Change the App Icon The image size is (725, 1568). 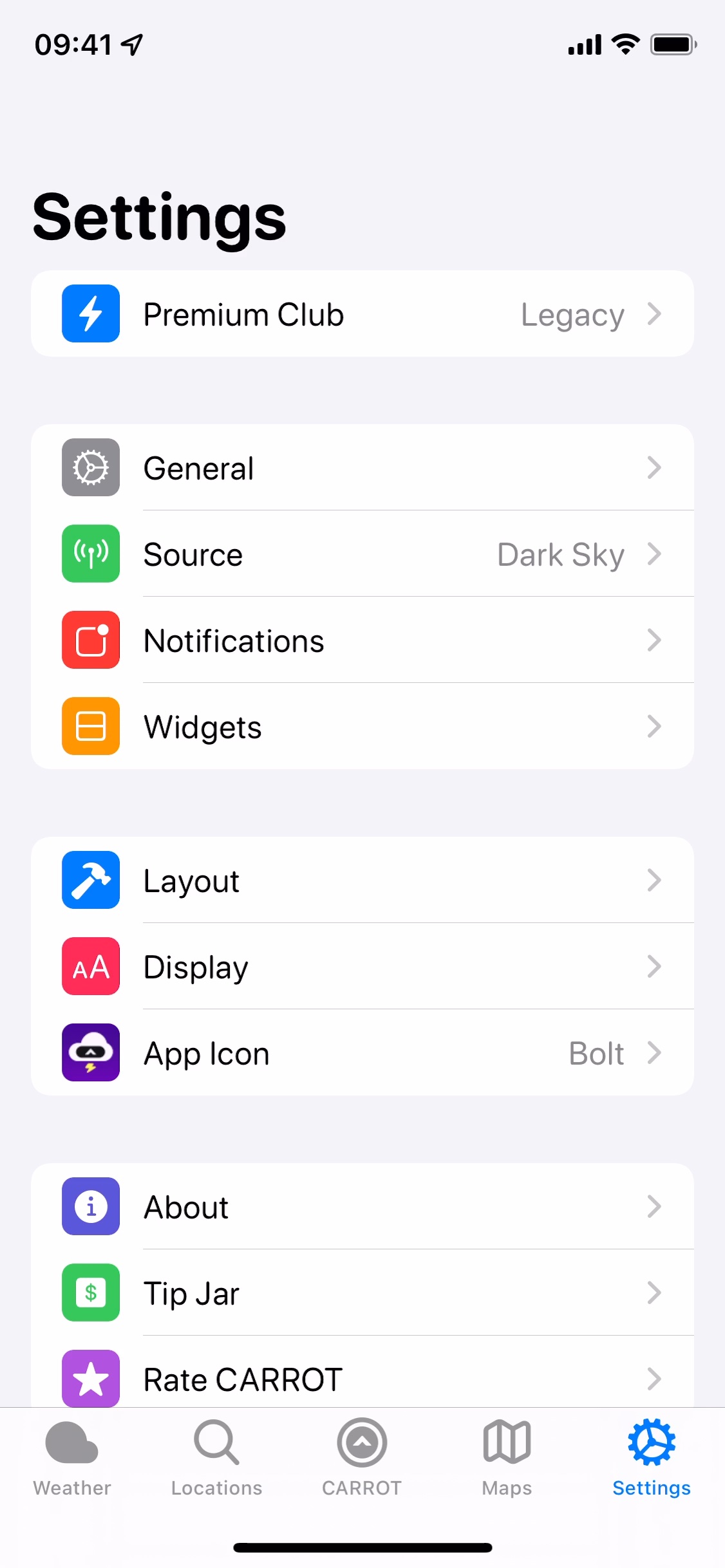(362, 1053)
